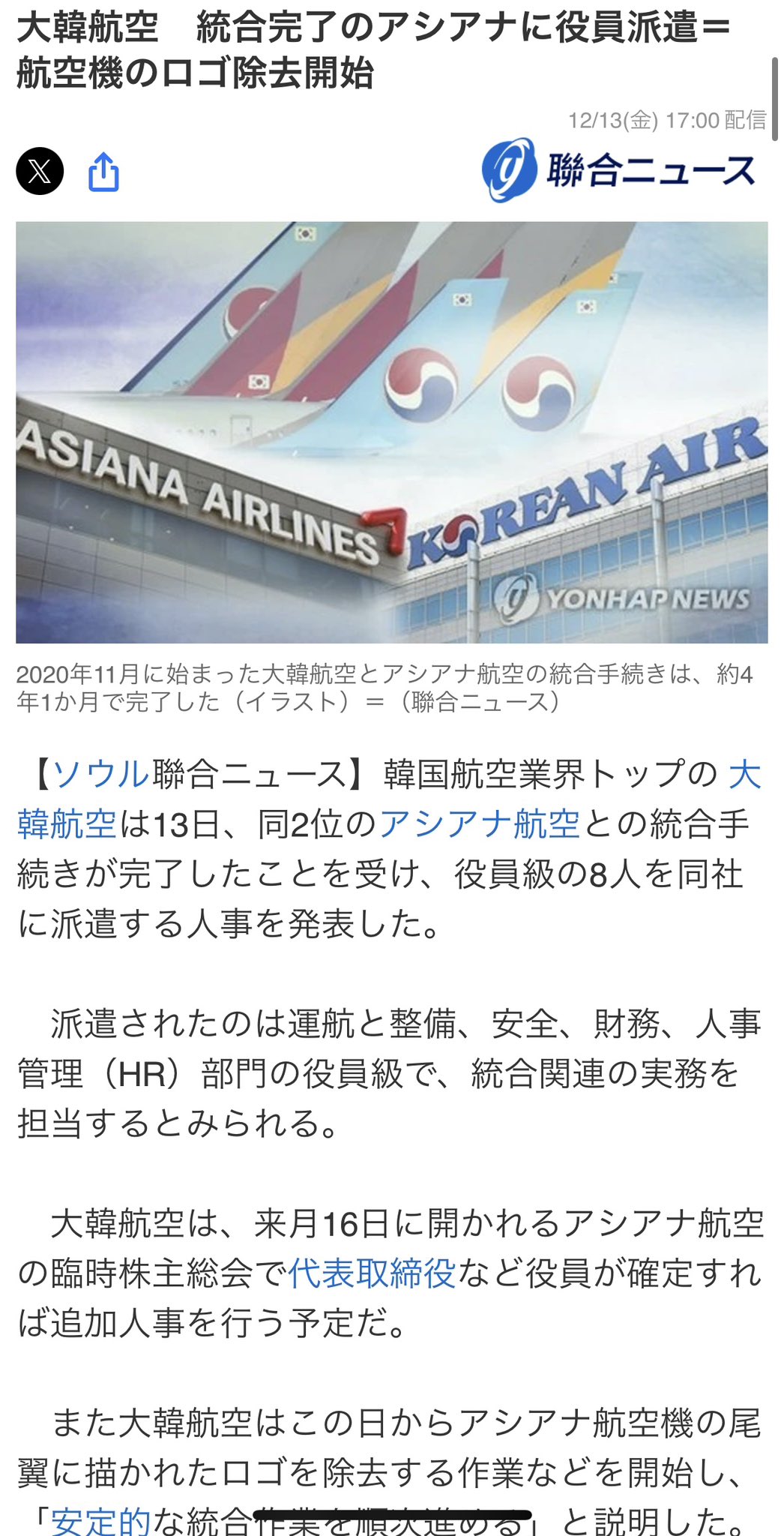The height and width of the screenshot is (1536, 784).
Task: Open the article's lead image
Action: point(391,432)
